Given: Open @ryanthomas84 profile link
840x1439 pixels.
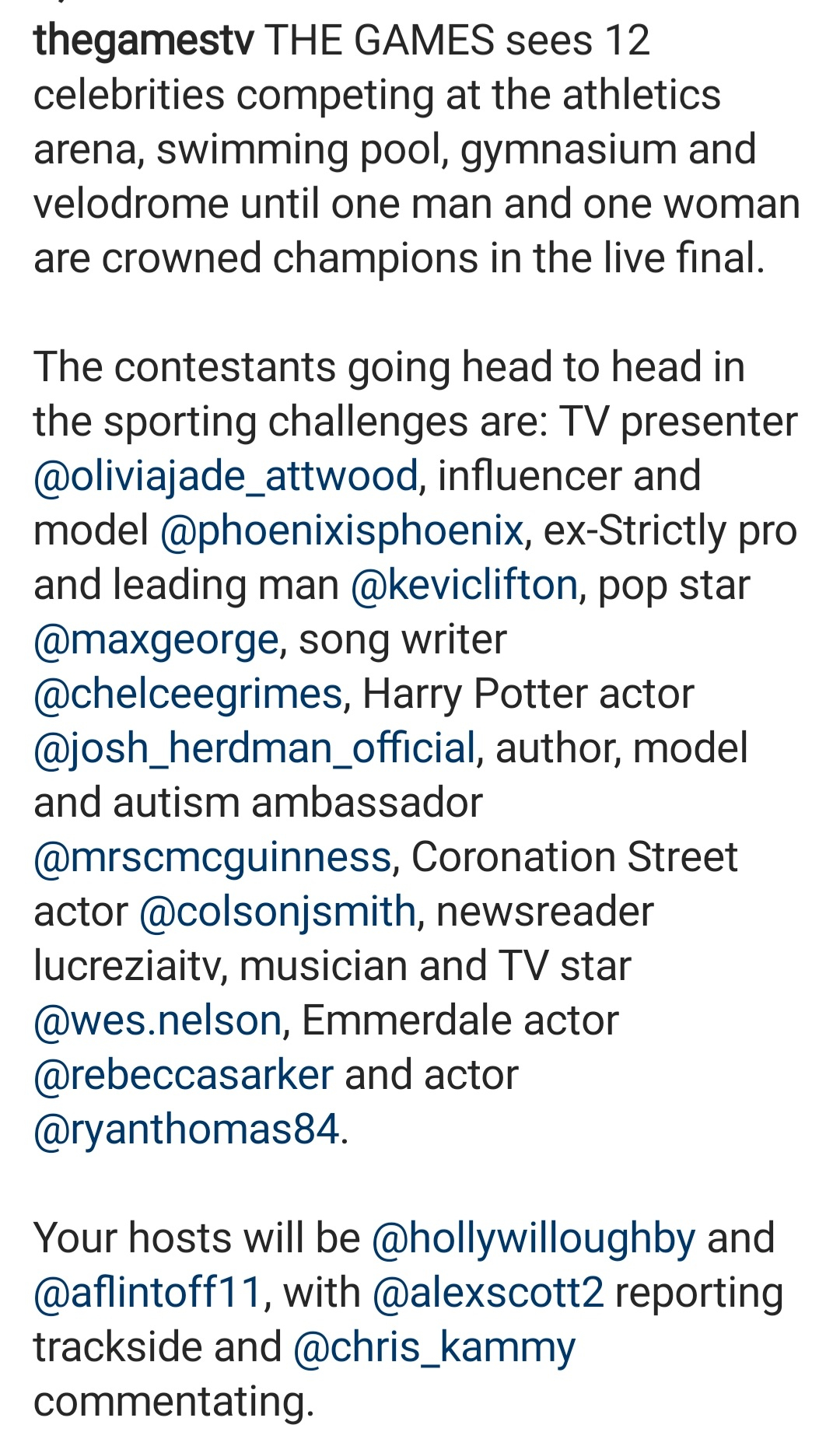Looking at the screenshot, I should 187,1129.
